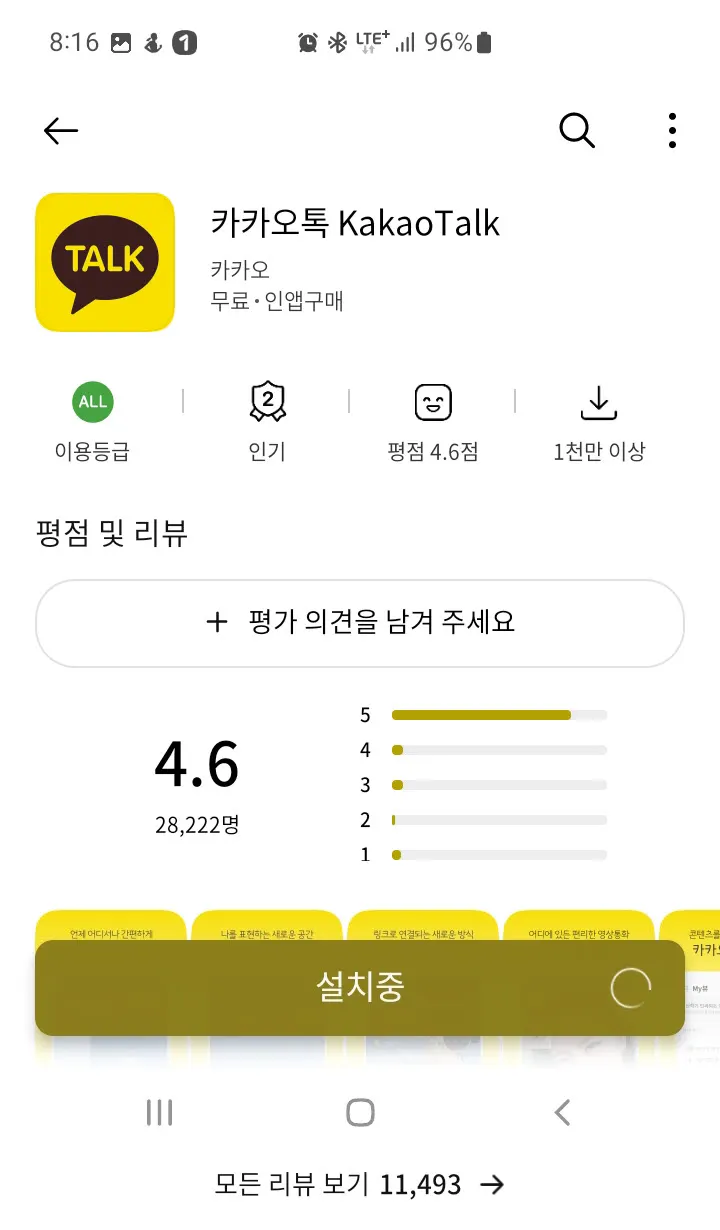Go back with the top-left arrow
The width and height of the screenshot is (720, 1230).
point(61,131)
